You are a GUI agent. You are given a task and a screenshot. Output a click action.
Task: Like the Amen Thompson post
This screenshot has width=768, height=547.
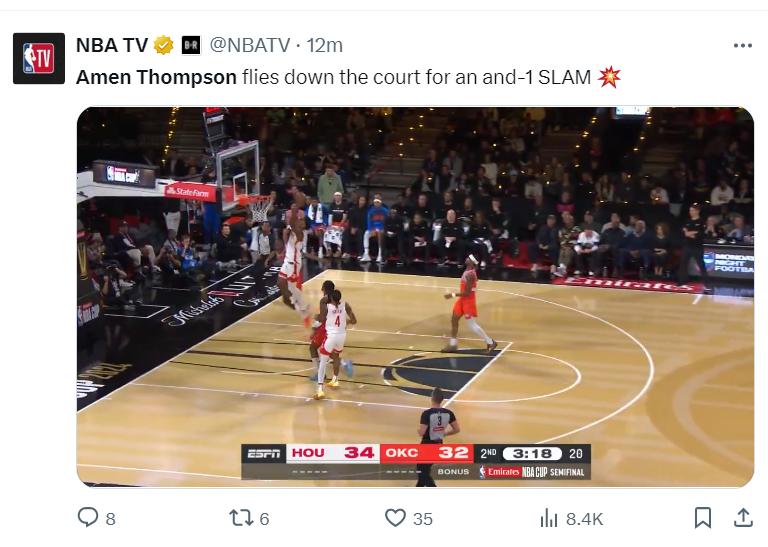click(x=397, y=518)
